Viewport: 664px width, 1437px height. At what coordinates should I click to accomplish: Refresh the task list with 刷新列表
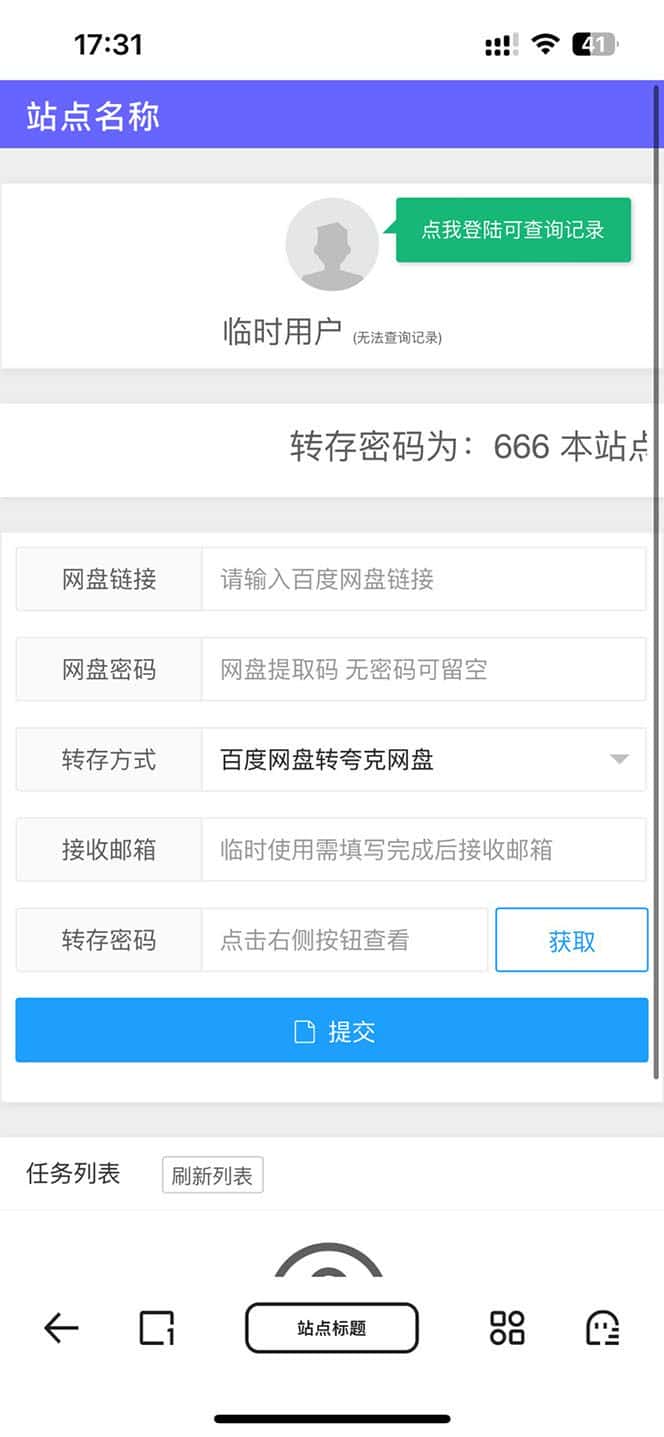coord(212,1176)
